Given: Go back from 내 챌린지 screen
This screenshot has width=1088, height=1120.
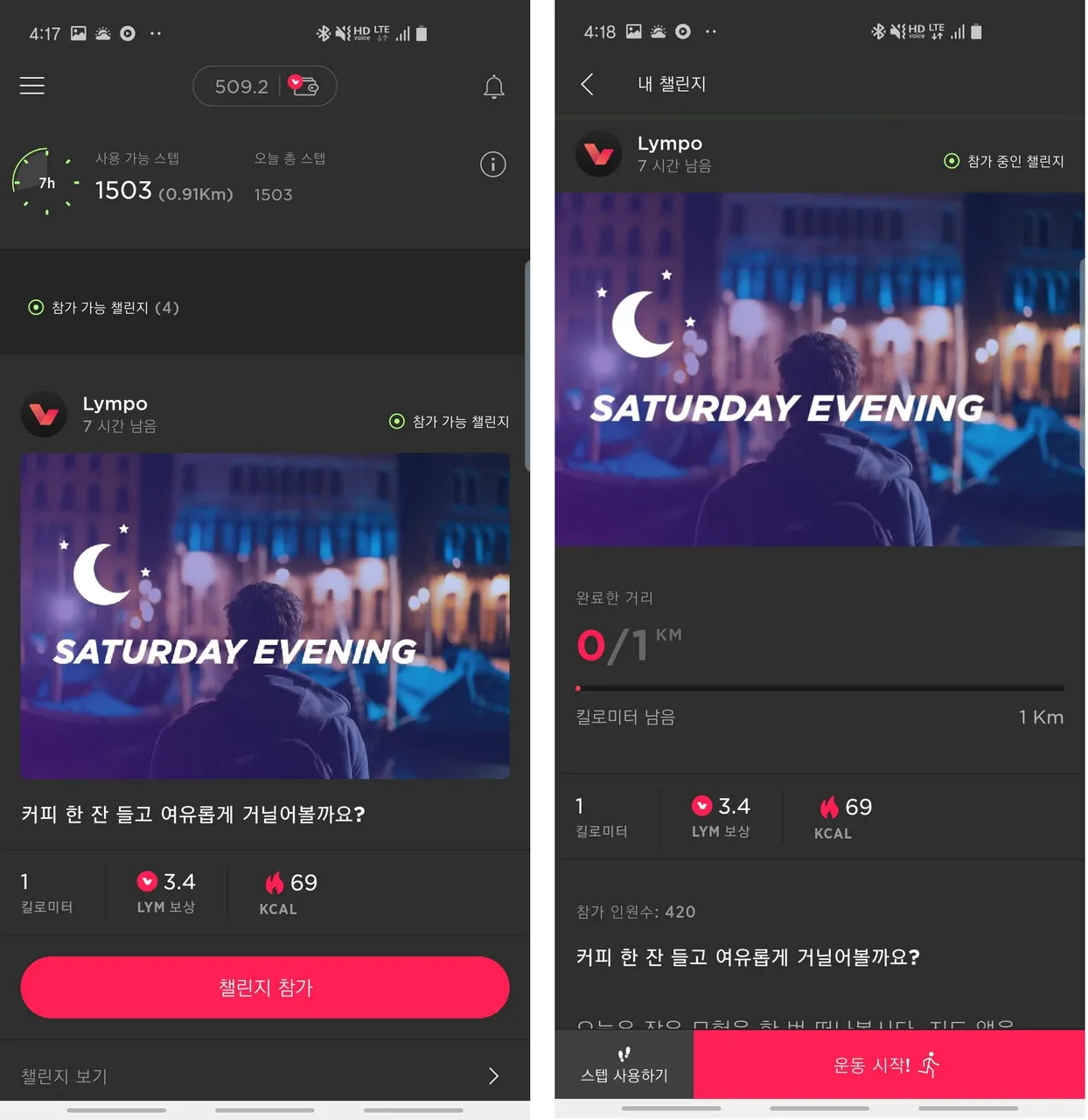Looking at the screenshot, I should point(588,84).
